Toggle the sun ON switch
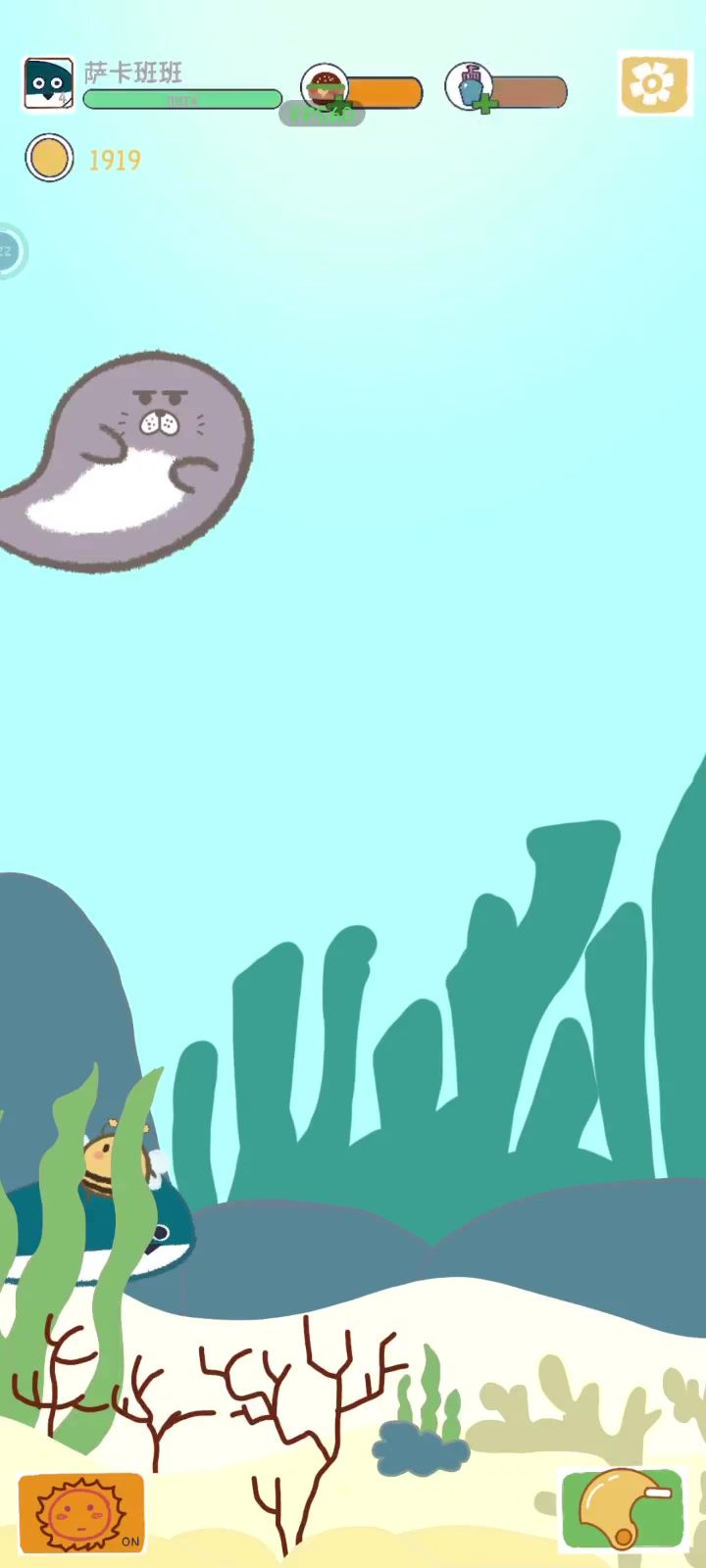706x1568 pixels. (x=82, y=1512)
